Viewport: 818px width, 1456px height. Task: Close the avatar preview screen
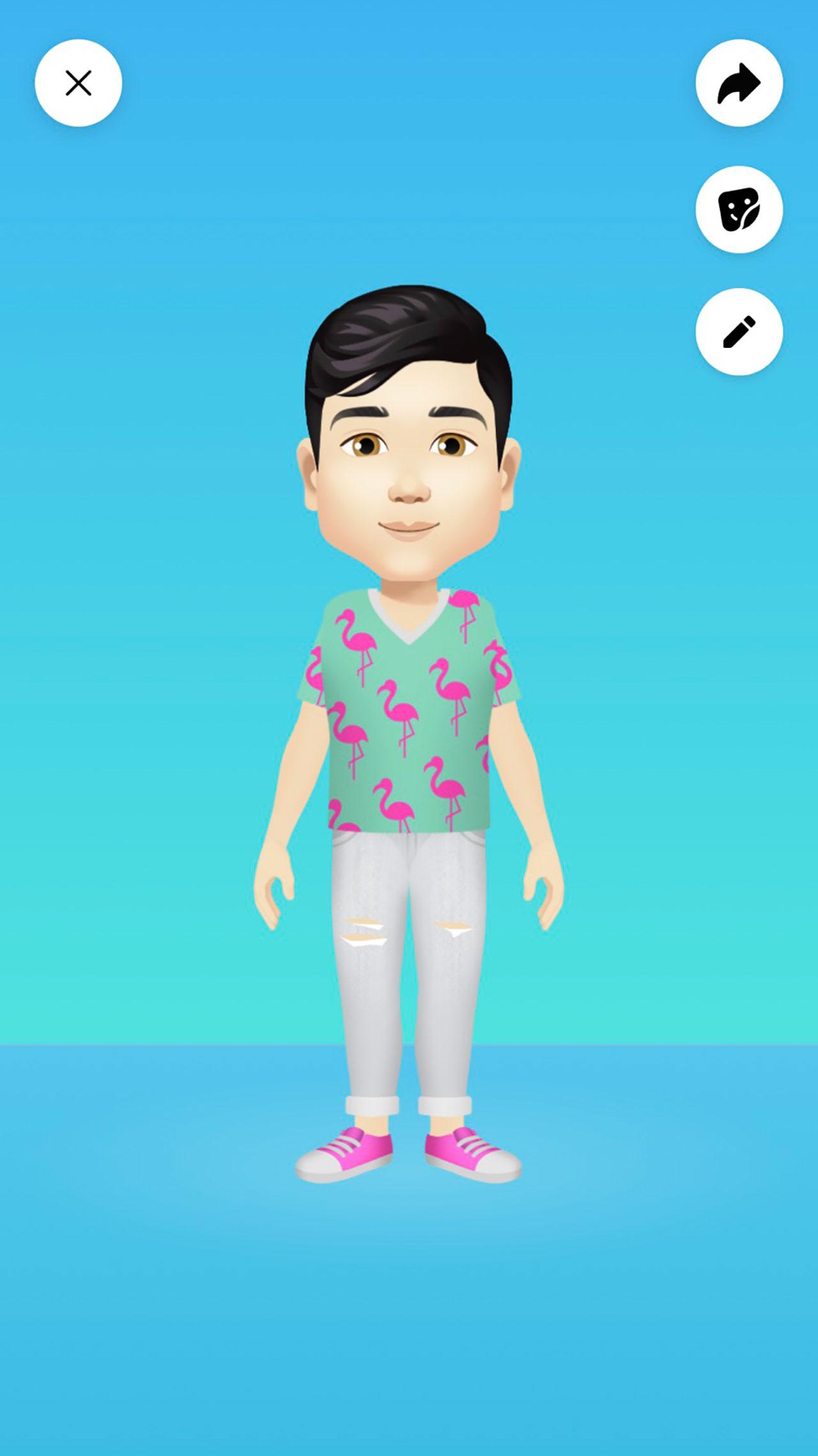78,83
